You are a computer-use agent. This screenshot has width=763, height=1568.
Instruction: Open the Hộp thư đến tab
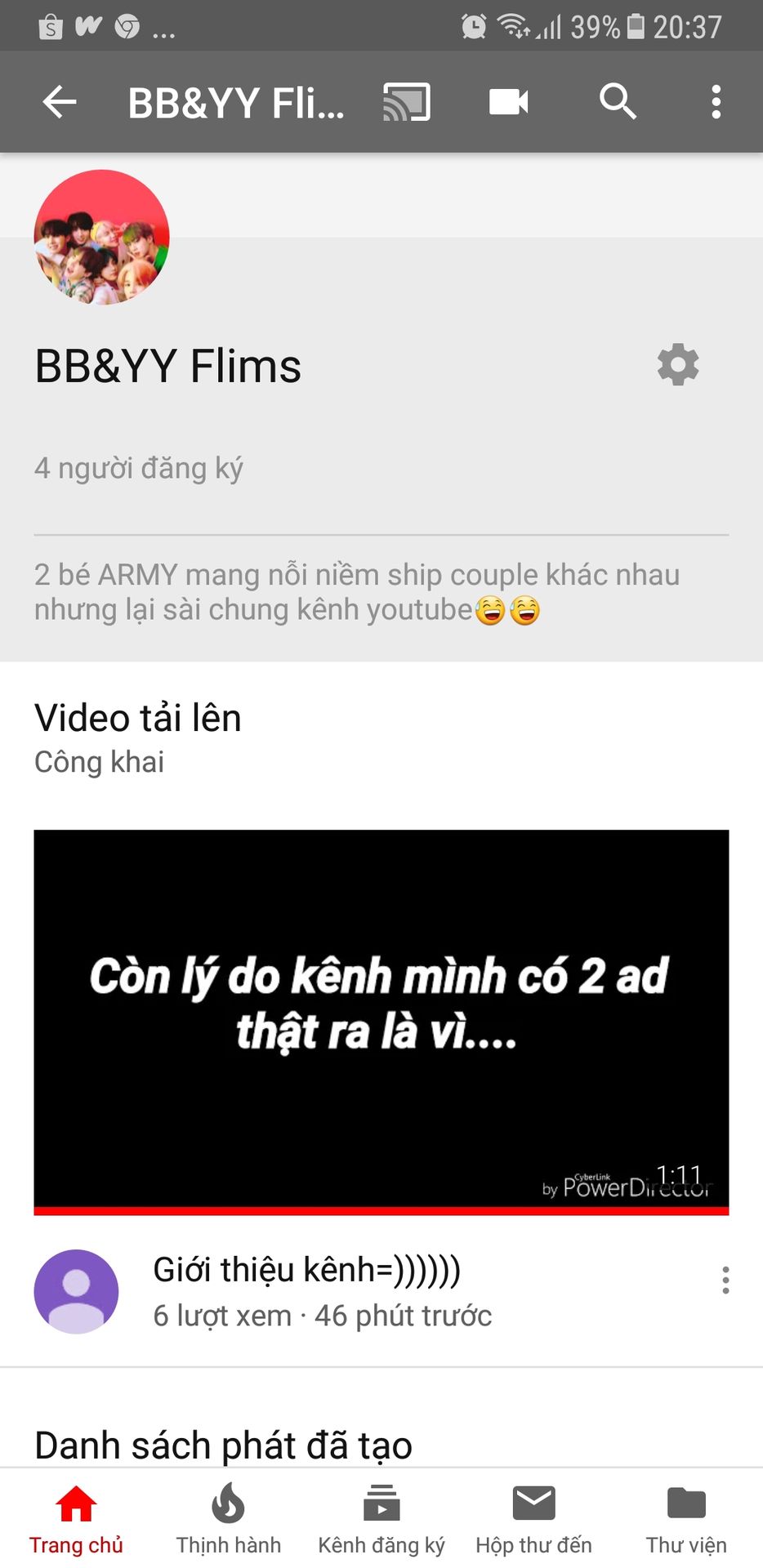click(533, 1520)
